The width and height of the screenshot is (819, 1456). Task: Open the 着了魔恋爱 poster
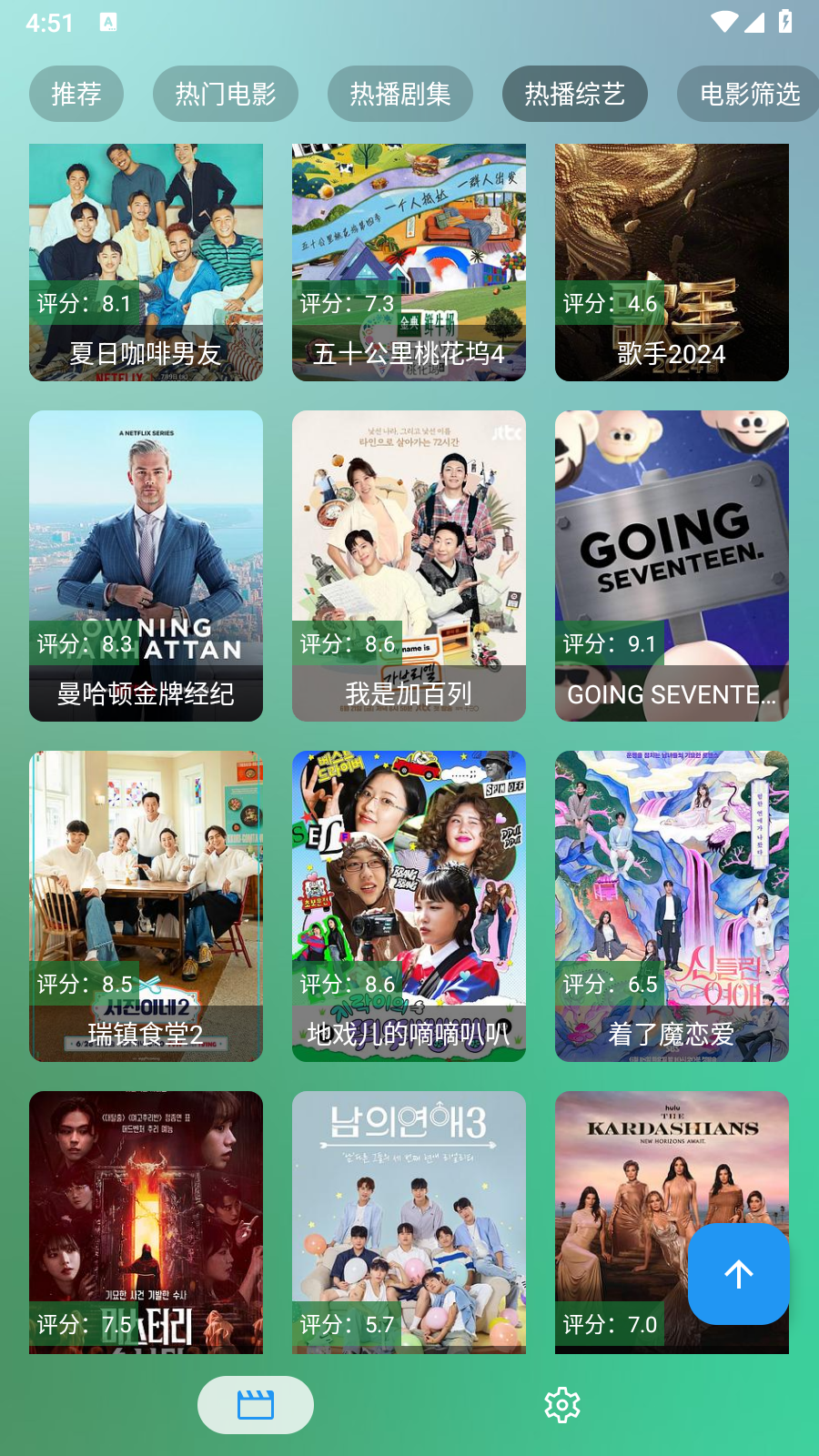click(x=671, y=905)
